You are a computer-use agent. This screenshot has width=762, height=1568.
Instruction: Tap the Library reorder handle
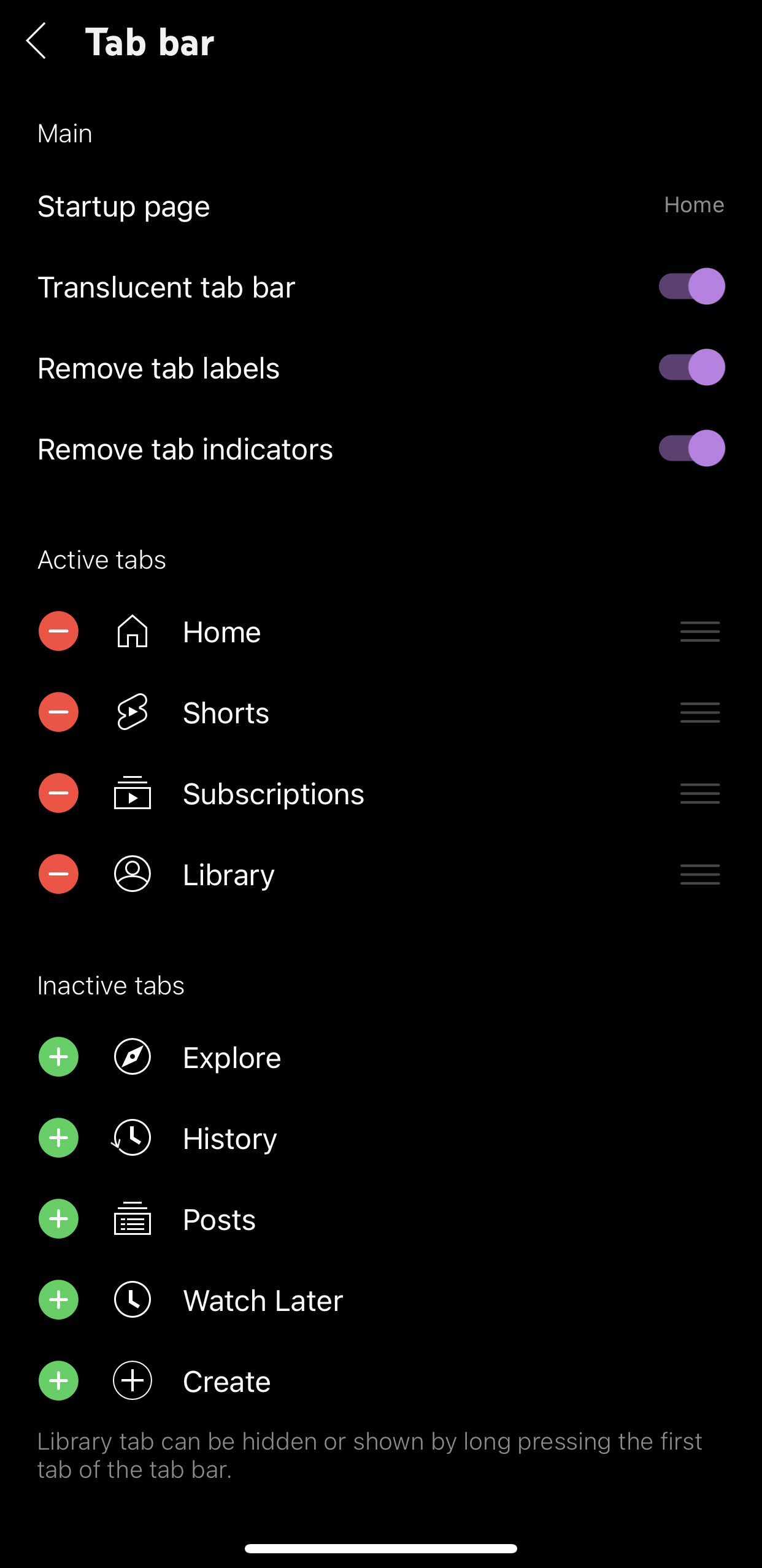(699, 874)
